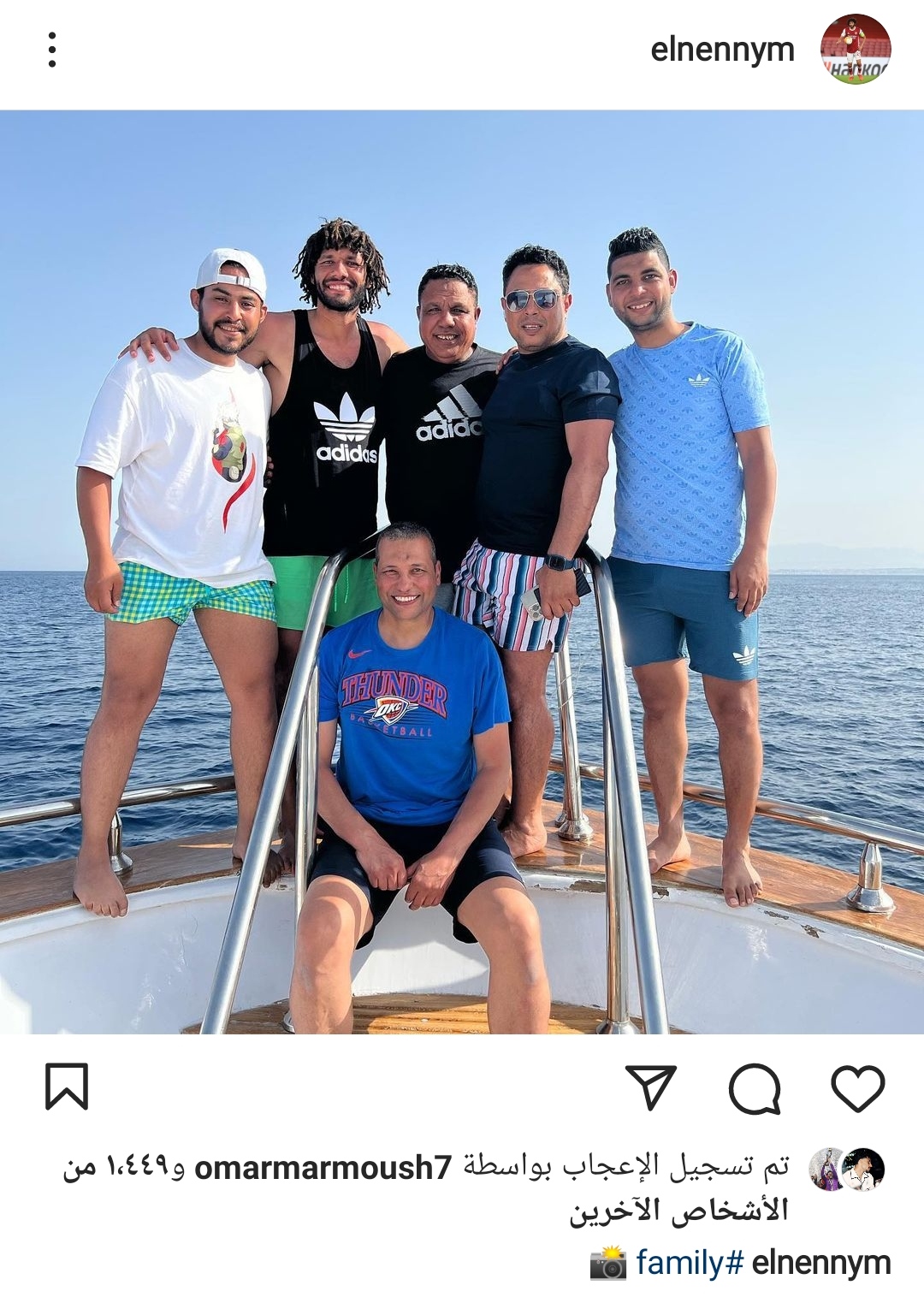Open comments with the speech bubble icon
Viewport: 924px width, 1303px height.
pos(754,1088)
